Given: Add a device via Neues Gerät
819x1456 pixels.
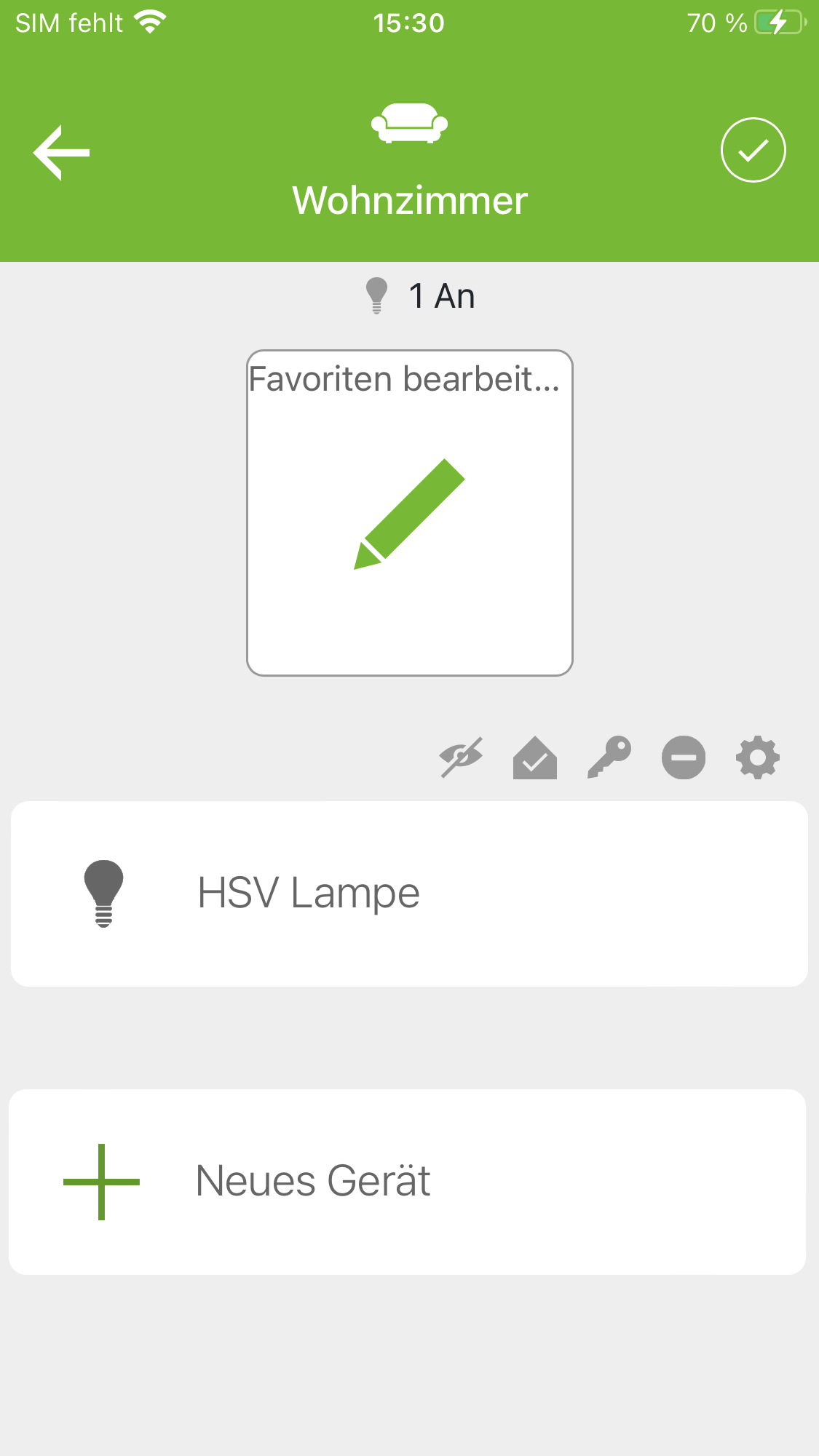Looking at the screenshot, I should click(408, 1181).
